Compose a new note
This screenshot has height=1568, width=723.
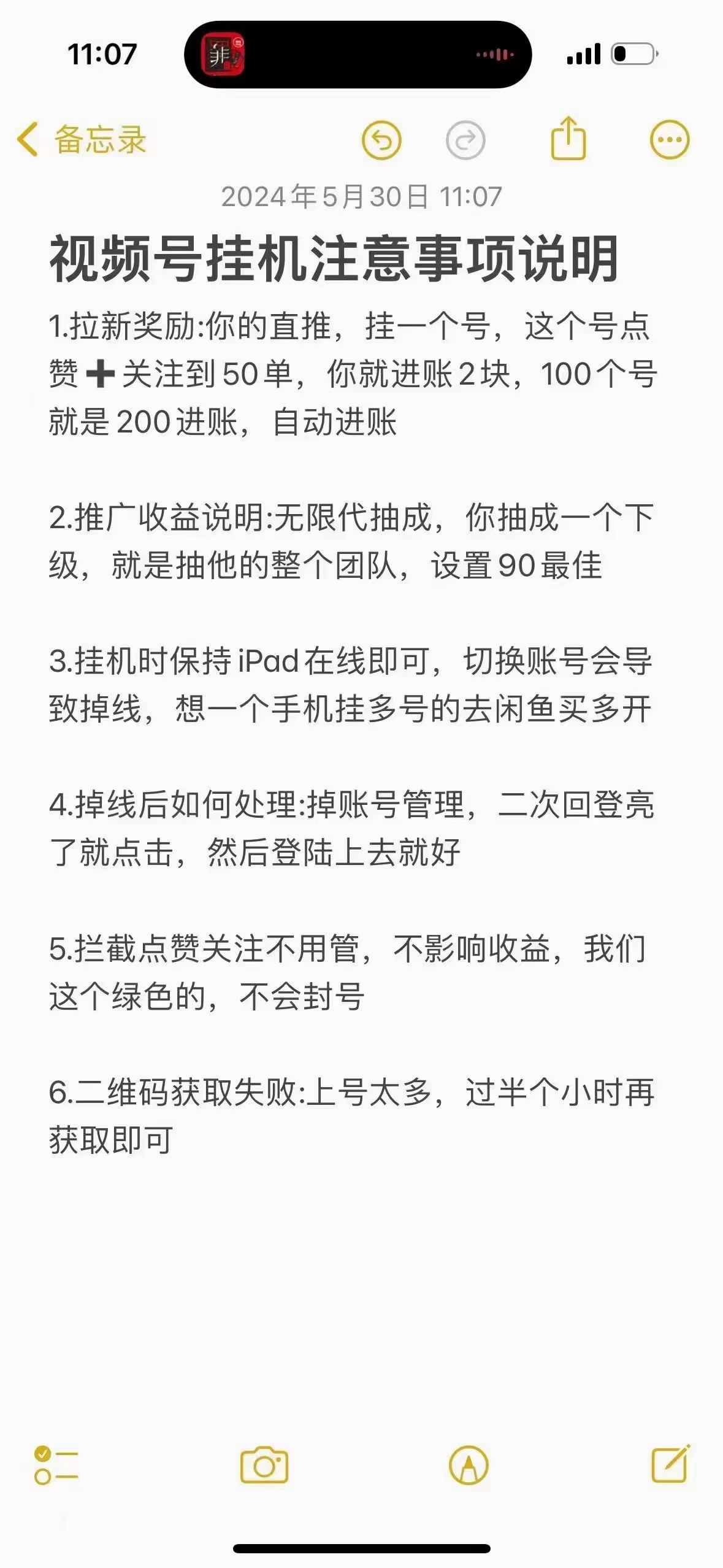[670, 1464]
